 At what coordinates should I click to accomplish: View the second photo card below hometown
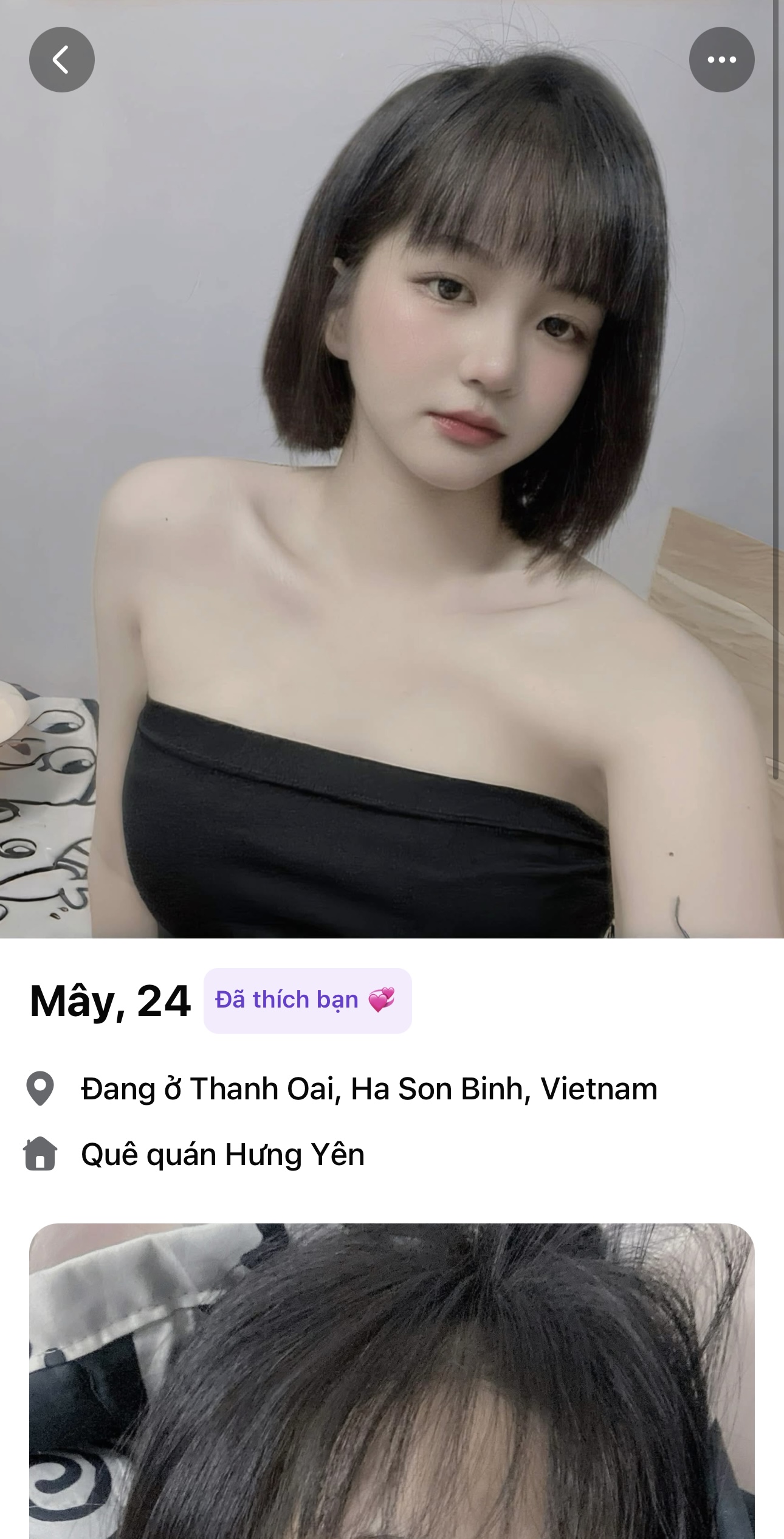pos(392,1380)
